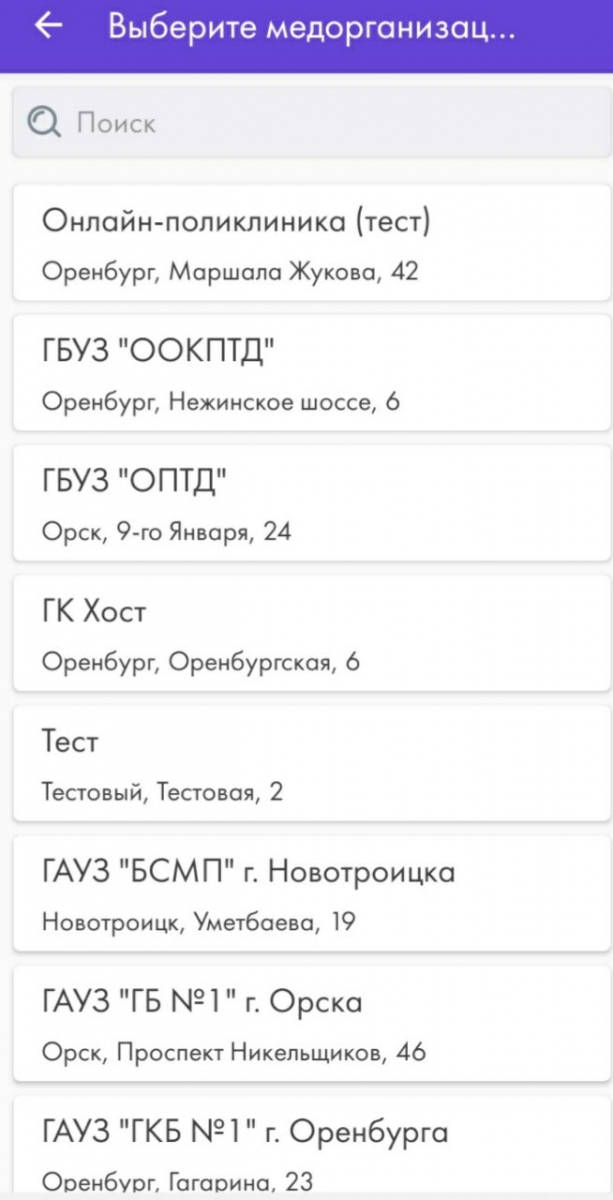Pick the Тест entry on Тестовая, 2

click(310, 763)
